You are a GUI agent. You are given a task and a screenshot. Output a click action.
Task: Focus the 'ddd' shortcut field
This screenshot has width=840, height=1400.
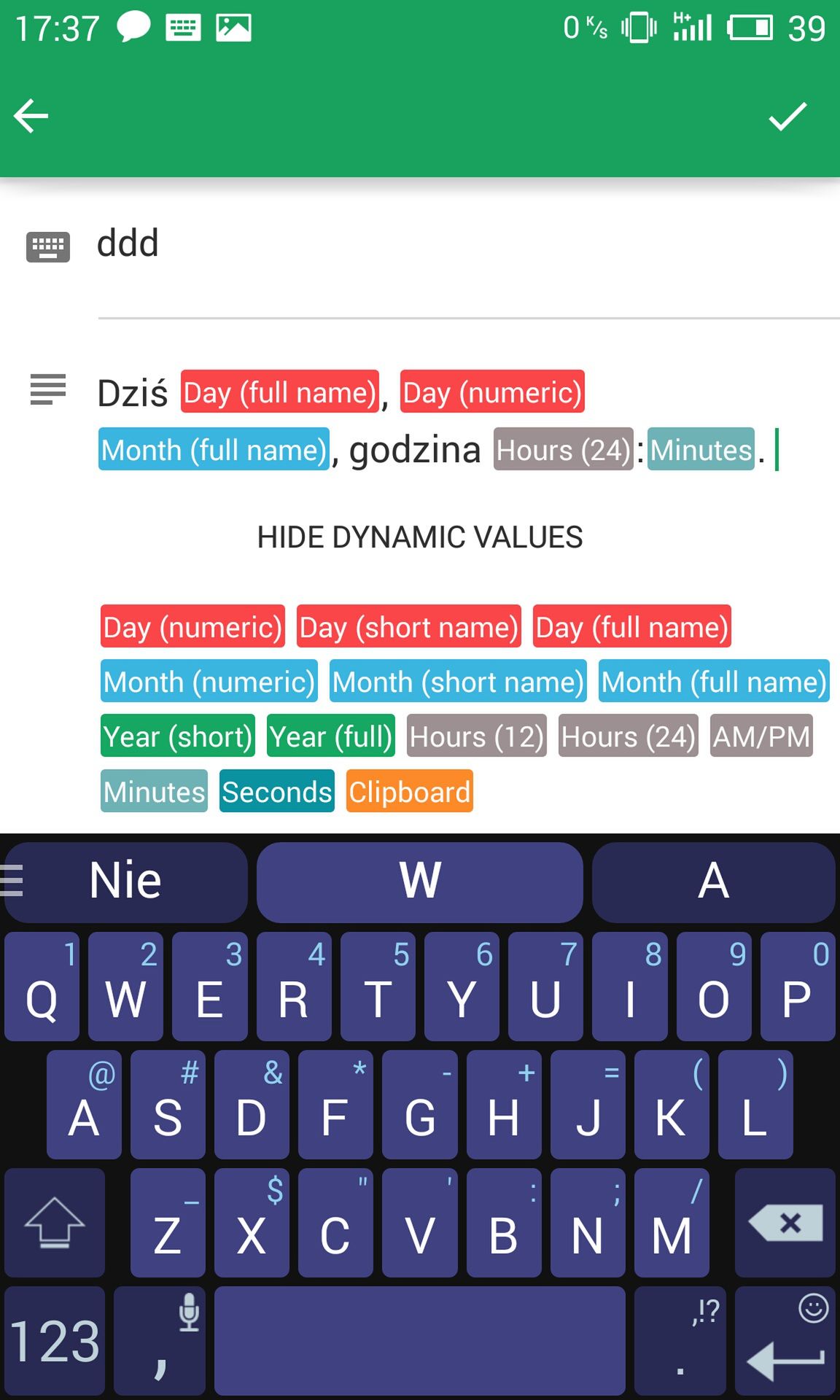click(468, 244)
